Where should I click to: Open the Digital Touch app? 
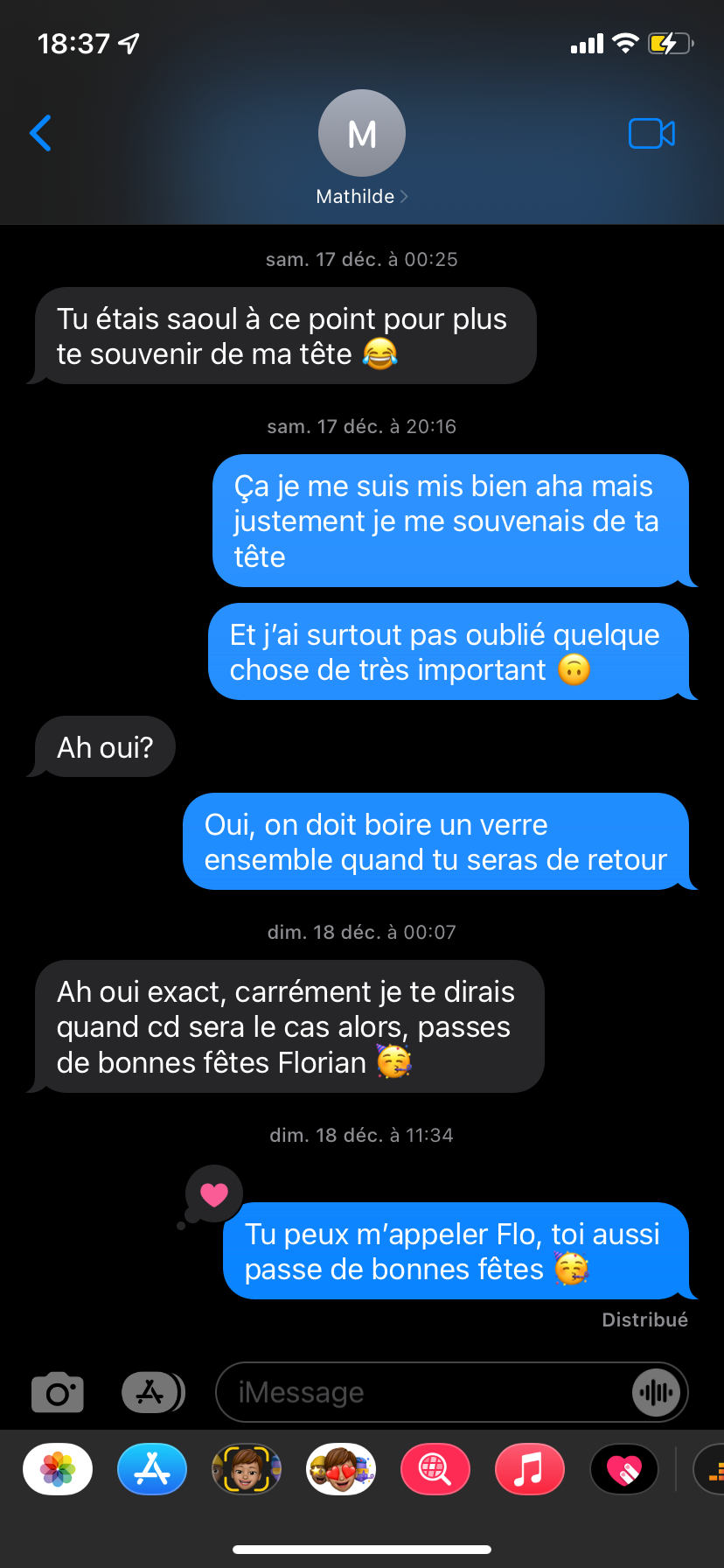point(624,1469)
